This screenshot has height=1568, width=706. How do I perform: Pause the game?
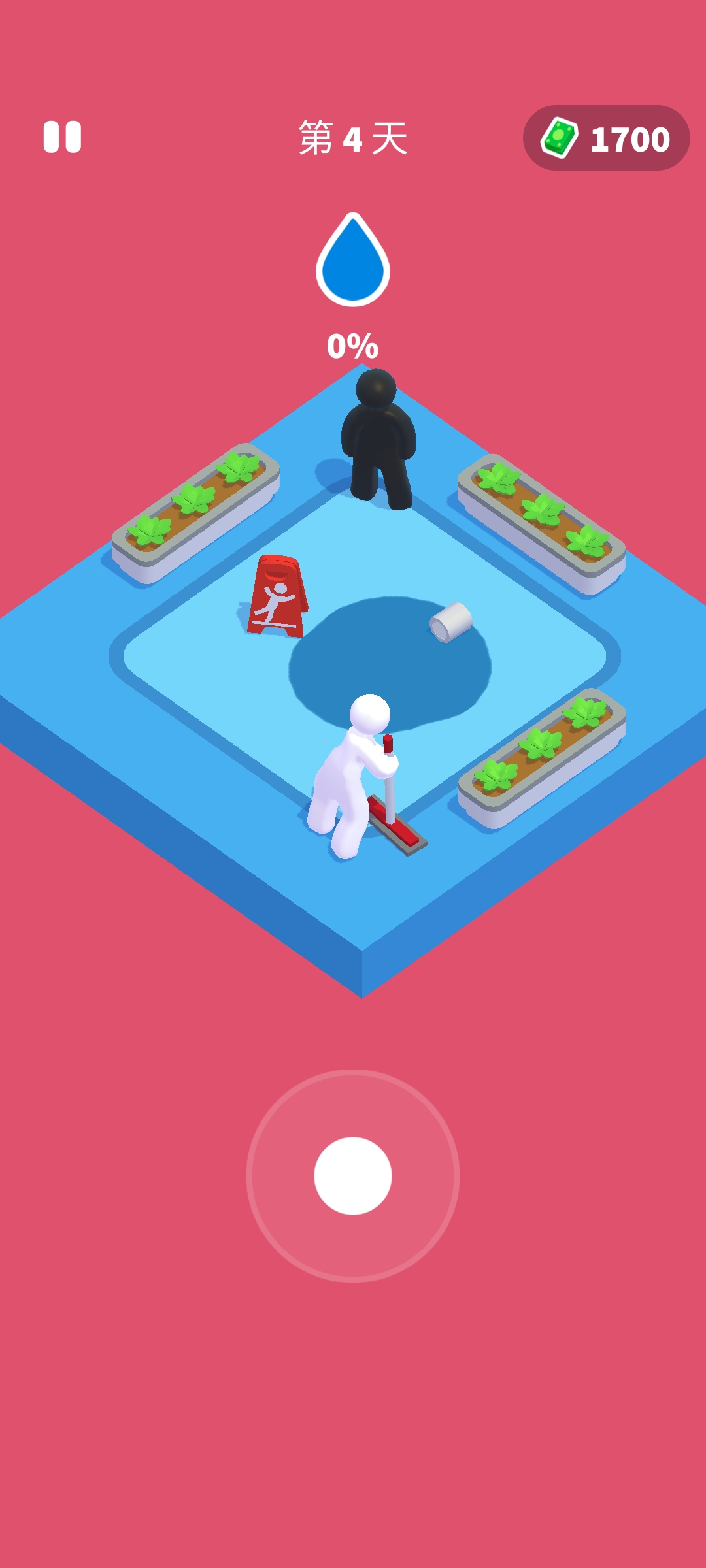[62, 137]
